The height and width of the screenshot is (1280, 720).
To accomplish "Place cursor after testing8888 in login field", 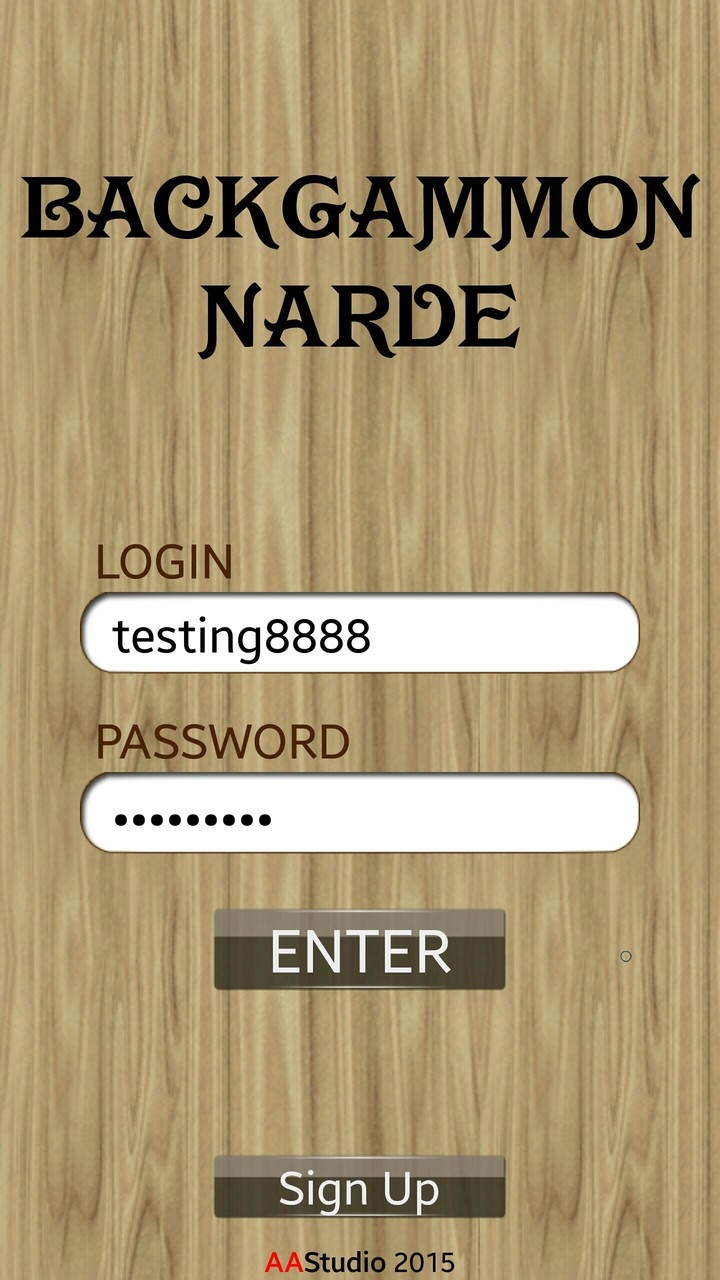I will [x=375, y=633].
